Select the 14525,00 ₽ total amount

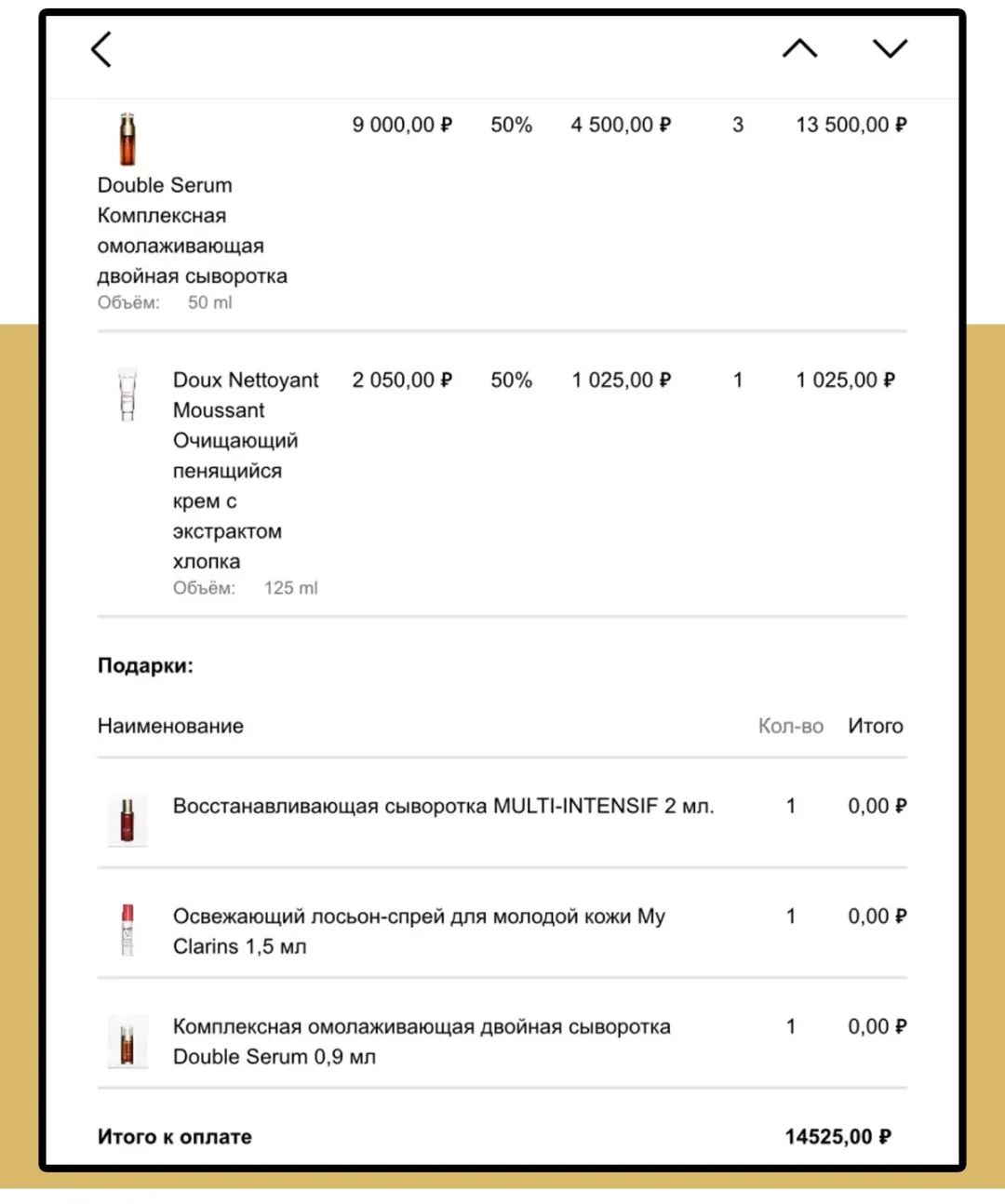coord(837,1136)
